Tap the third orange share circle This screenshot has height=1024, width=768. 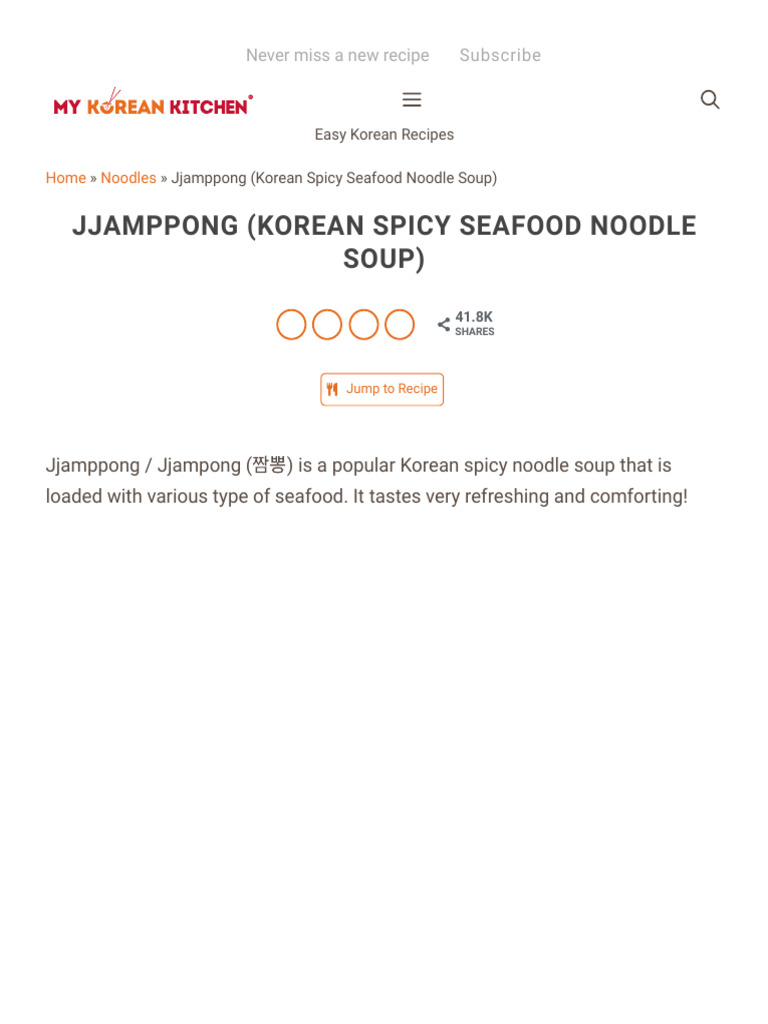pyautogui.click(x=364, y=325)
